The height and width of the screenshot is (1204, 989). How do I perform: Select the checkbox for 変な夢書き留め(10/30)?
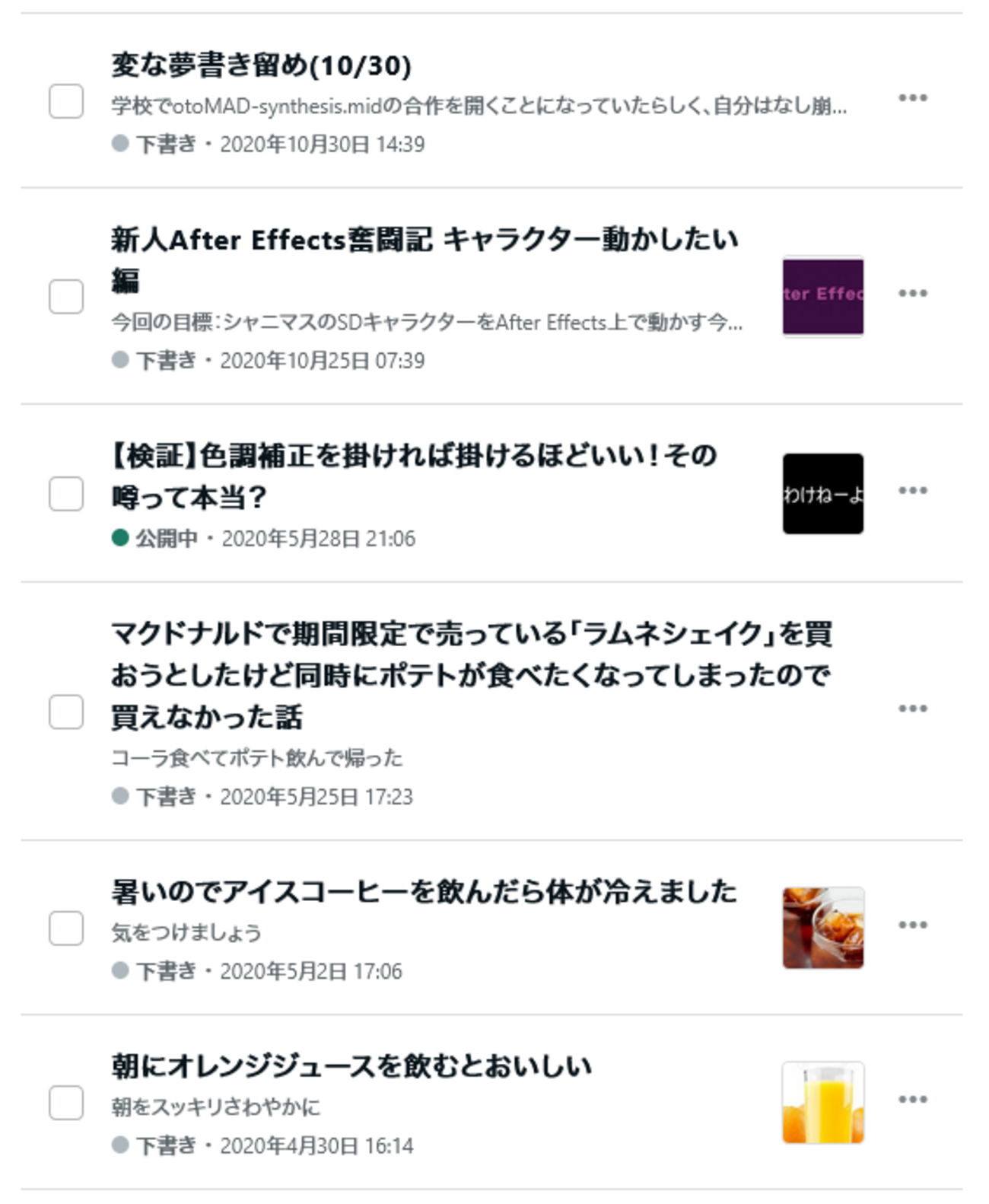click(66, 101)
